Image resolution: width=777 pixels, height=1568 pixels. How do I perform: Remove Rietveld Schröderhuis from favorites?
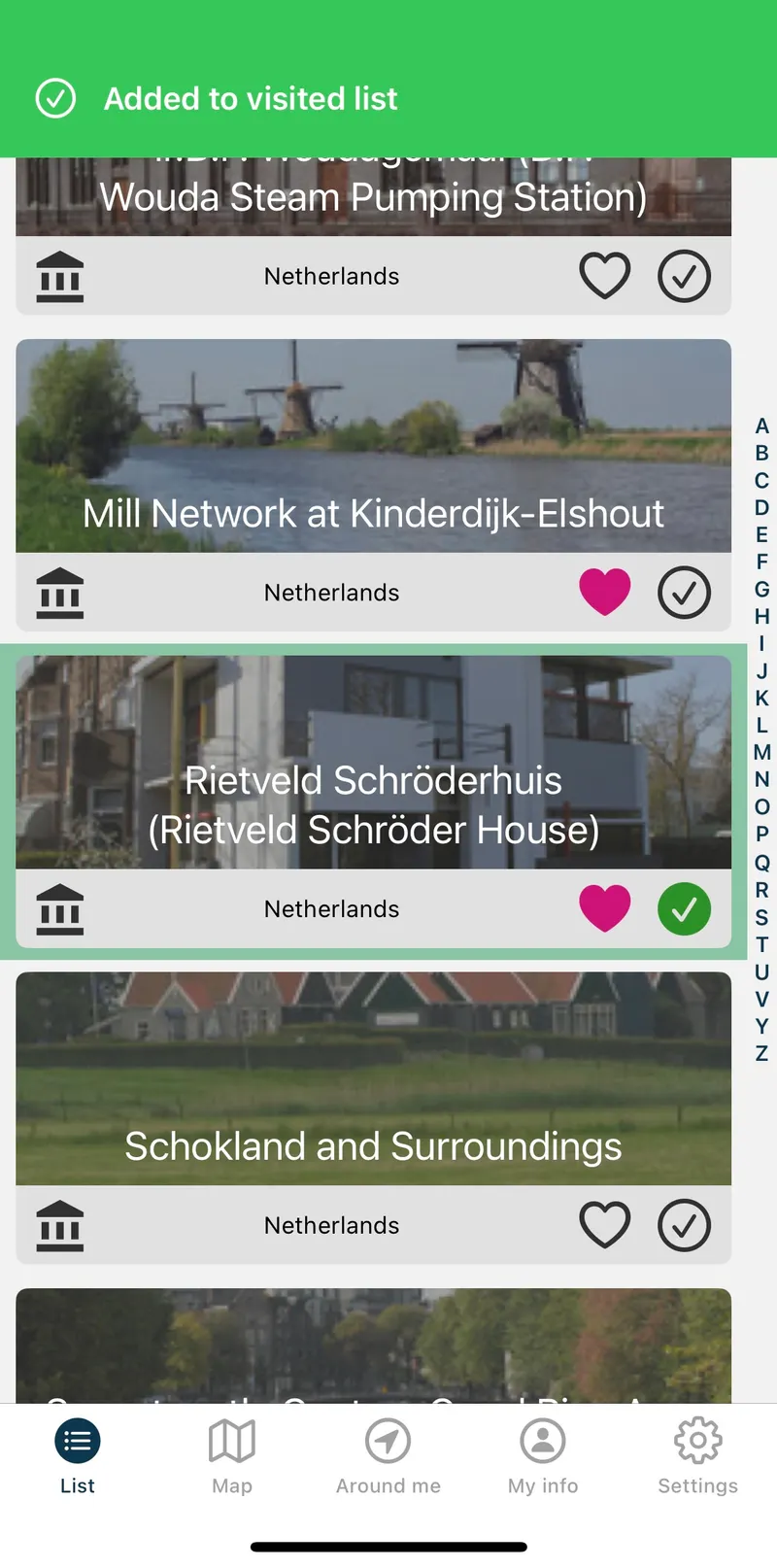click(x=604, y=909)
